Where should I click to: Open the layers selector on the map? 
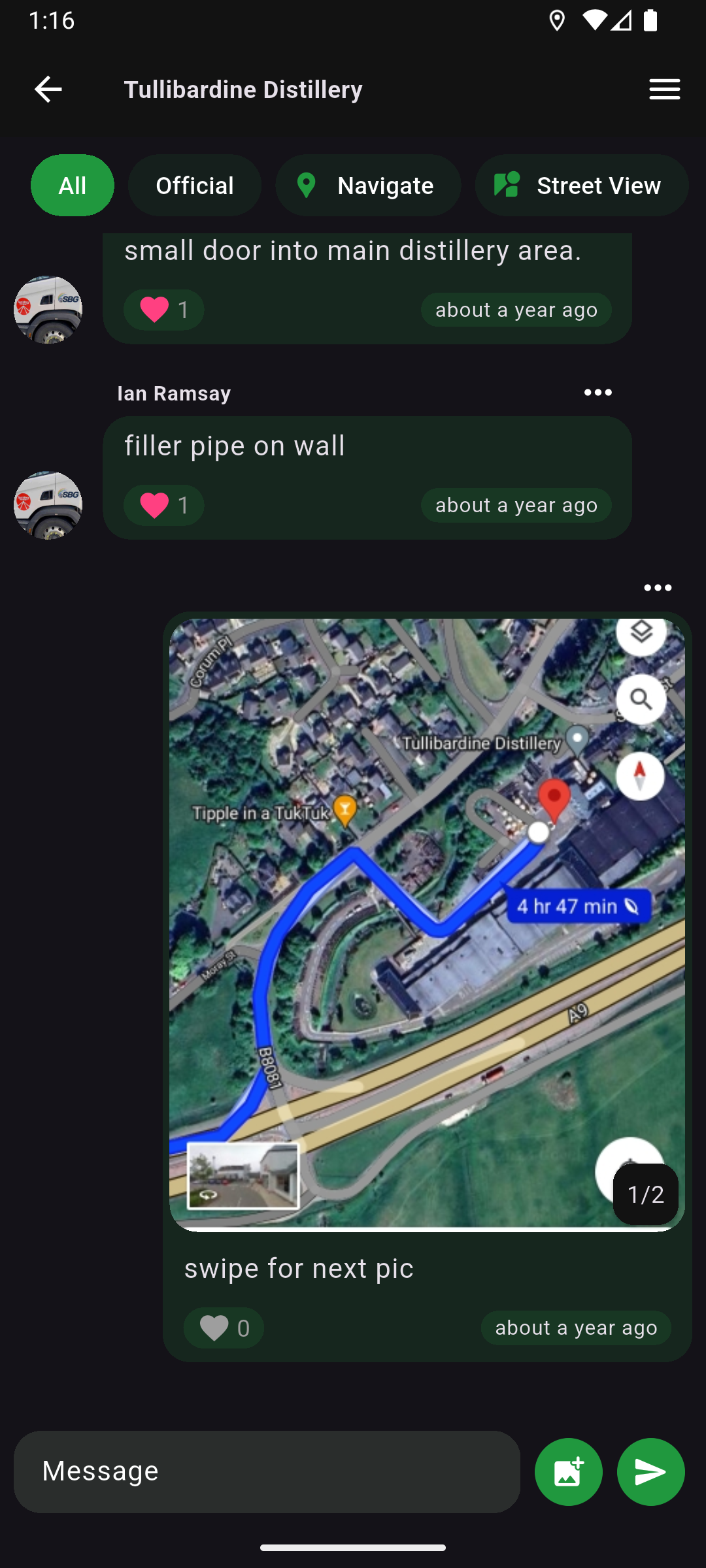[x=641, y=633]
